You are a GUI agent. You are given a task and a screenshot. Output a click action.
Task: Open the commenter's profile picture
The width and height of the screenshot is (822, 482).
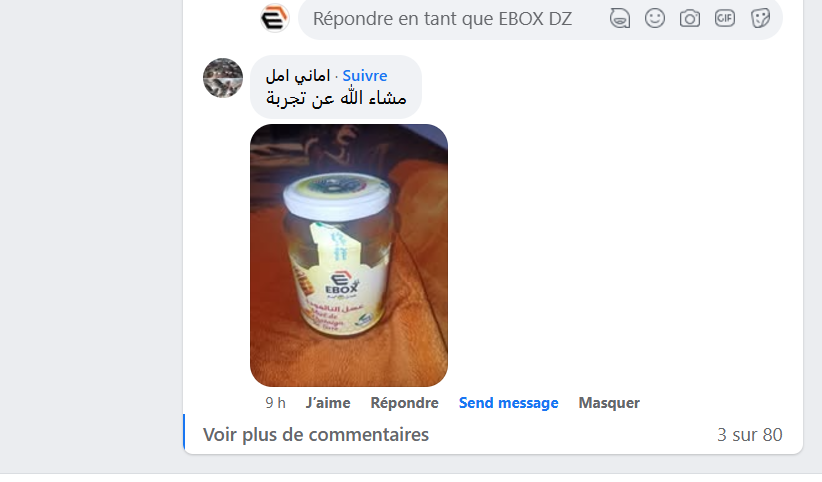[223, 78]
